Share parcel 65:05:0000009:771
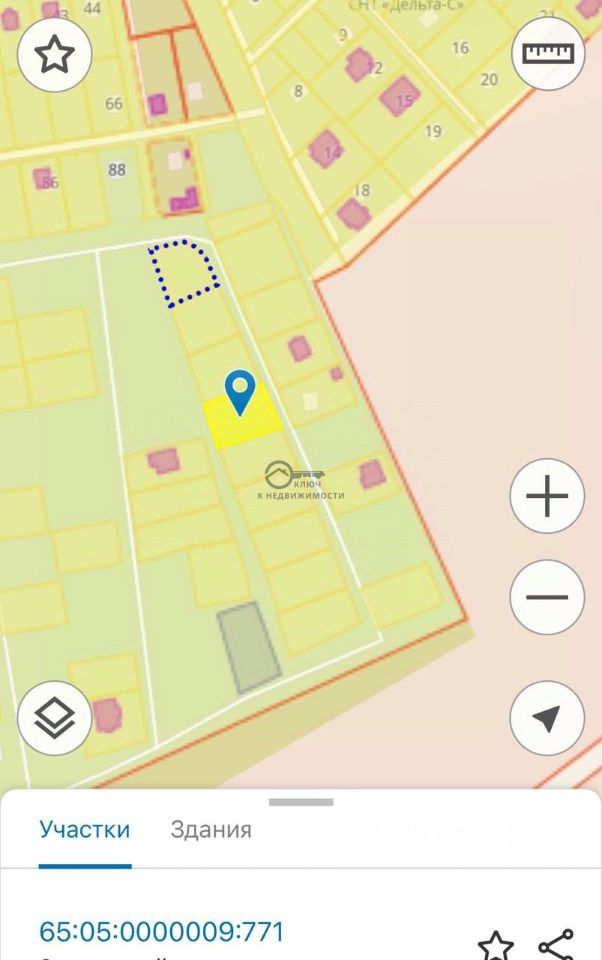 556,946
